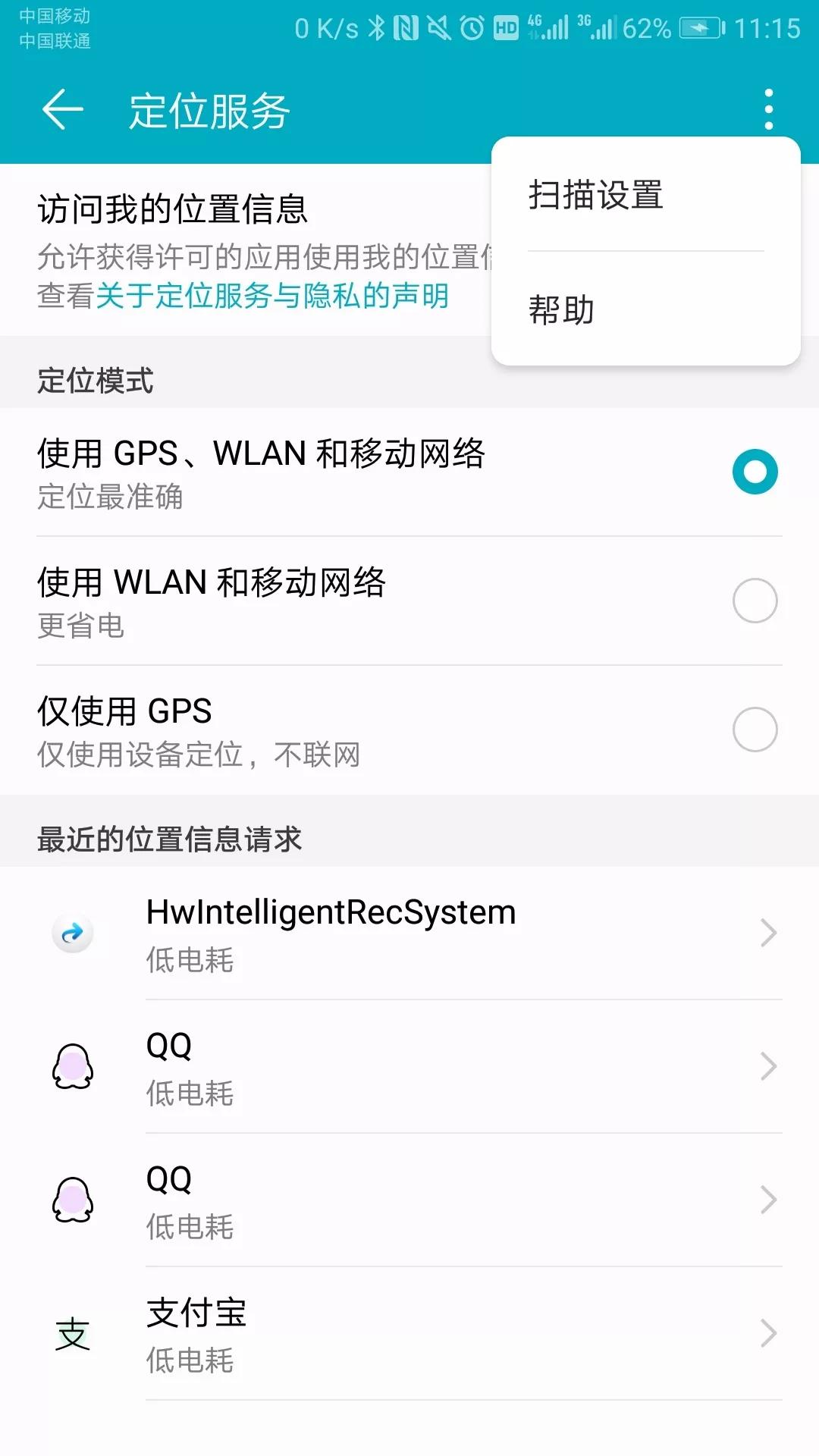This screenshot has width=819, height=1456.
Task: Select 帮助 in the popup menu
Action: pyautogui.click(x=646, y=309)
